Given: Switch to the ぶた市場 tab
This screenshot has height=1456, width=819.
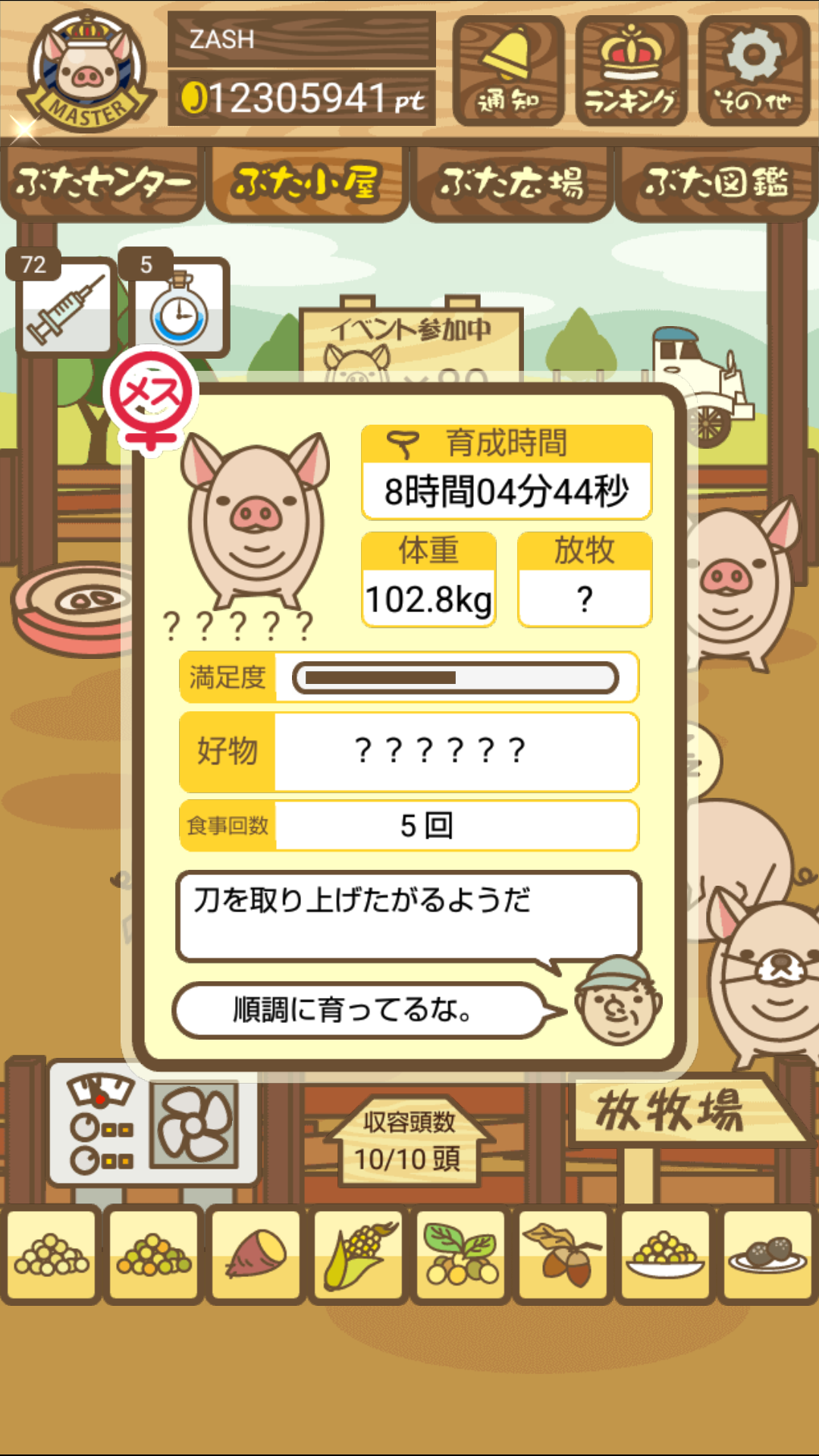Looking at the screenshot, I should point(512,183).
